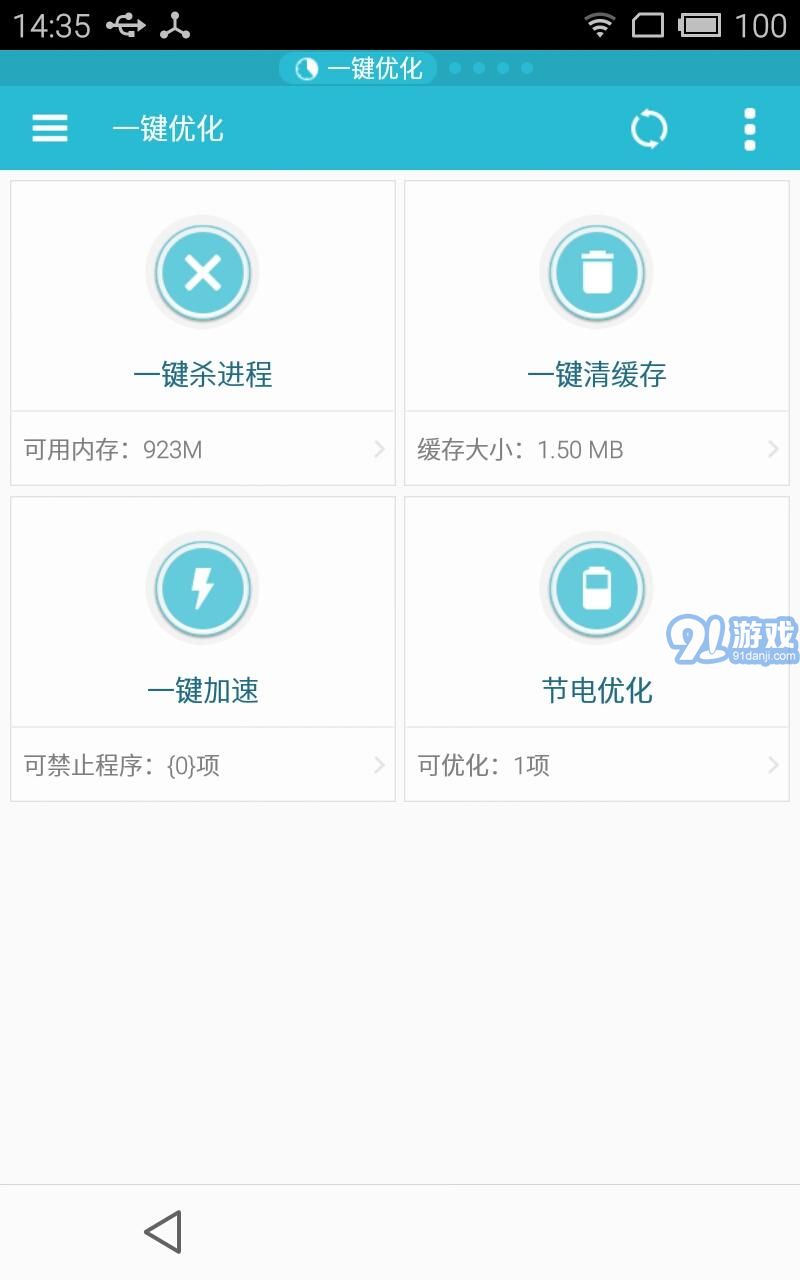Image resolution: width=800 pixels, height=1280 pixels.
Task: Tap the refresh icon in the app bar
Action: 649,129
